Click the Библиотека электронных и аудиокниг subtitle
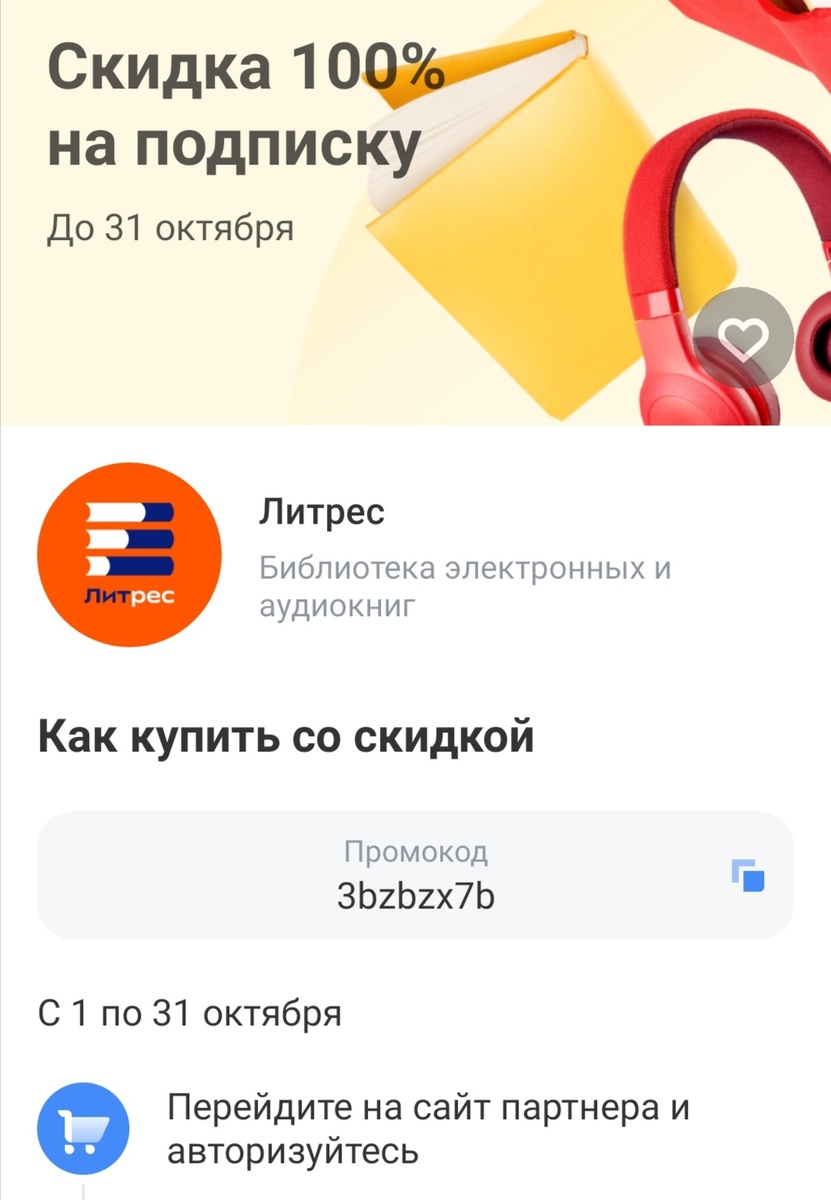This screenshot has width=831, height=1200. [x=467, y=586]
